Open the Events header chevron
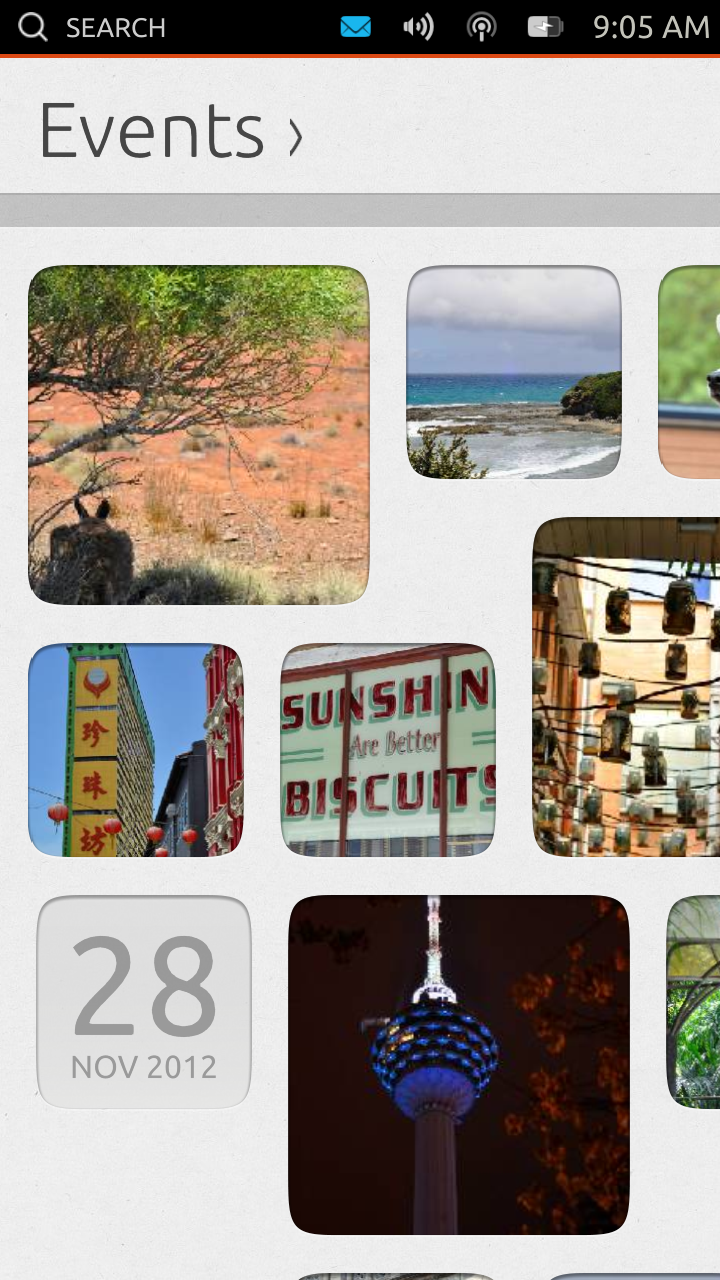 (295, 137)
